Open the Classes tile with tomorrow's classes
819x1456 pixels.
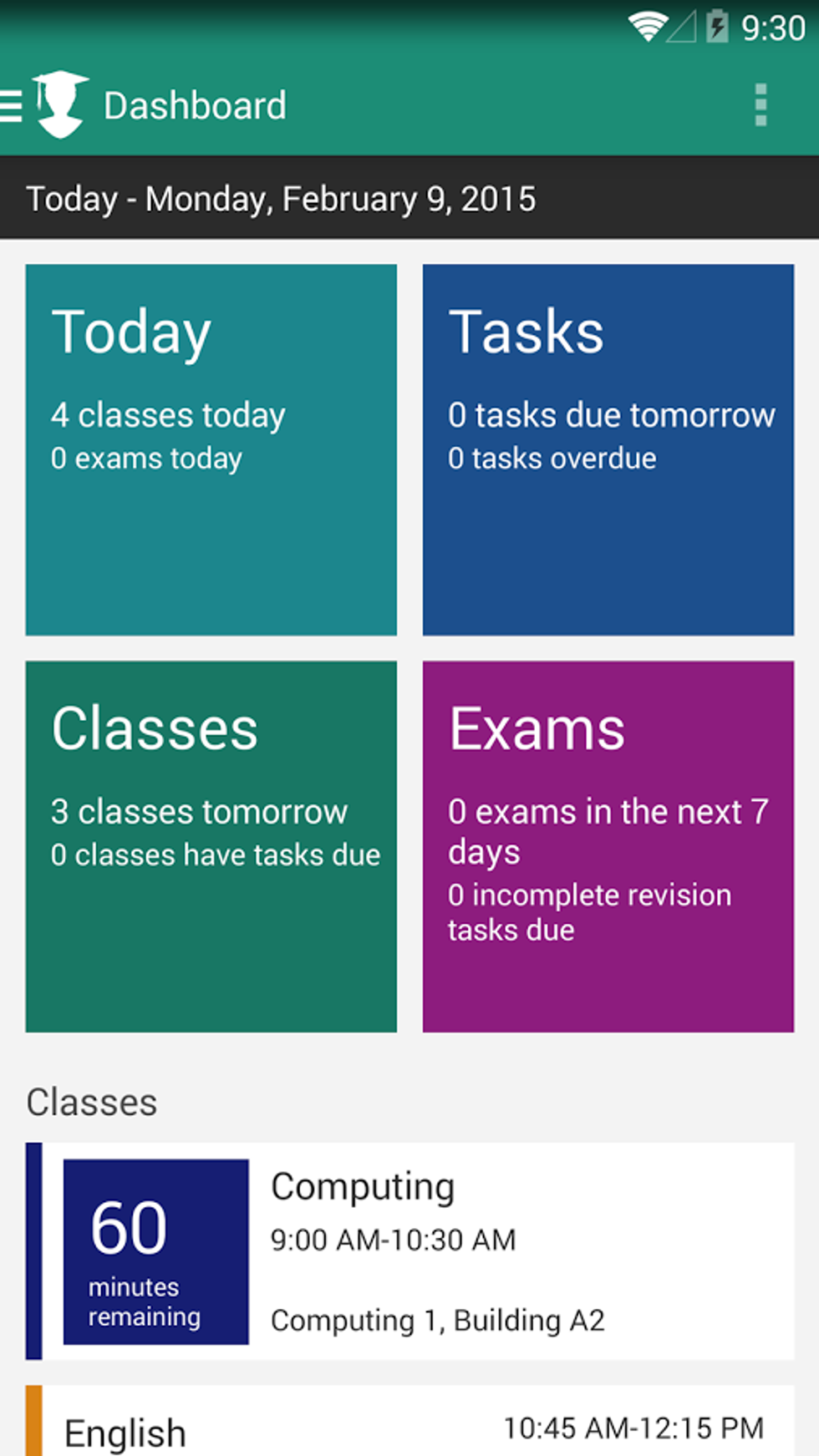211,845
